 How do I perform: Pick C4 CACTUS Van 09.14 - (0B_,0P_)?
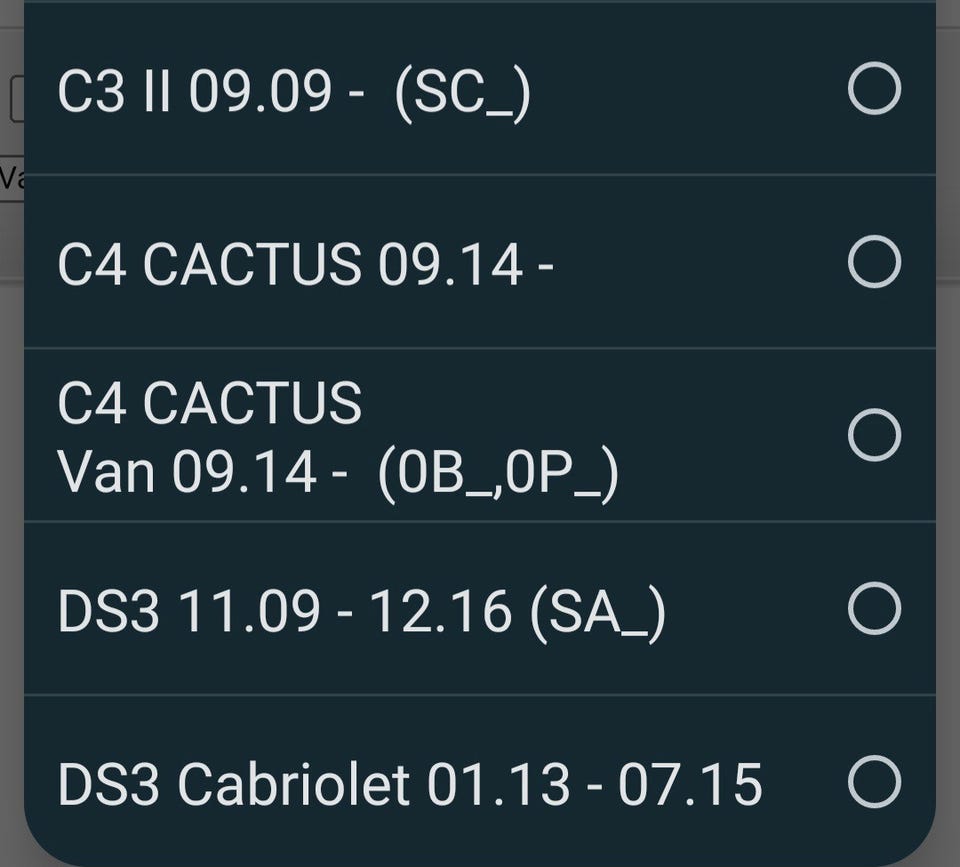479,435
